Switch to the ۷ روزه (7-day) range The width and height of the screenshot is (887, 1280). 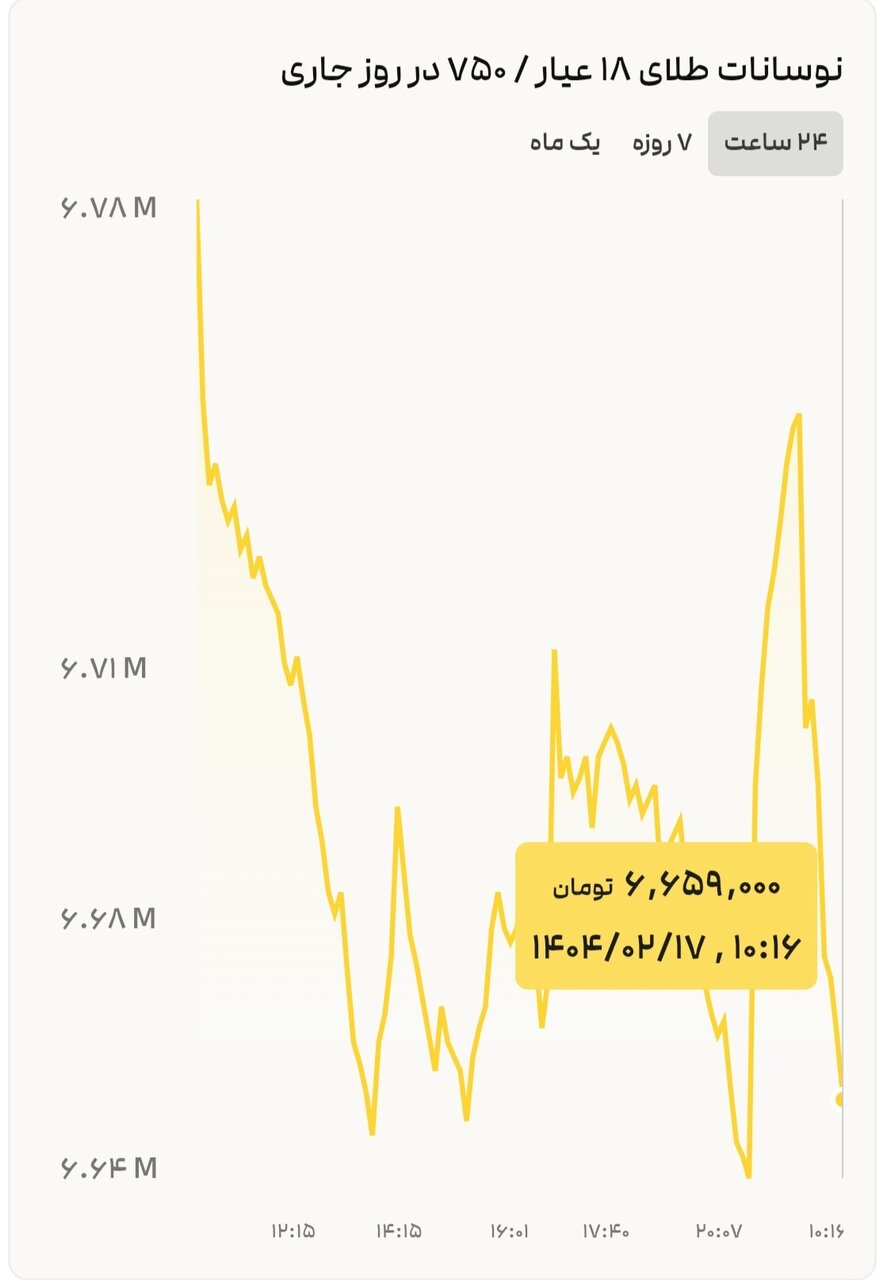(x=662, y=143)
